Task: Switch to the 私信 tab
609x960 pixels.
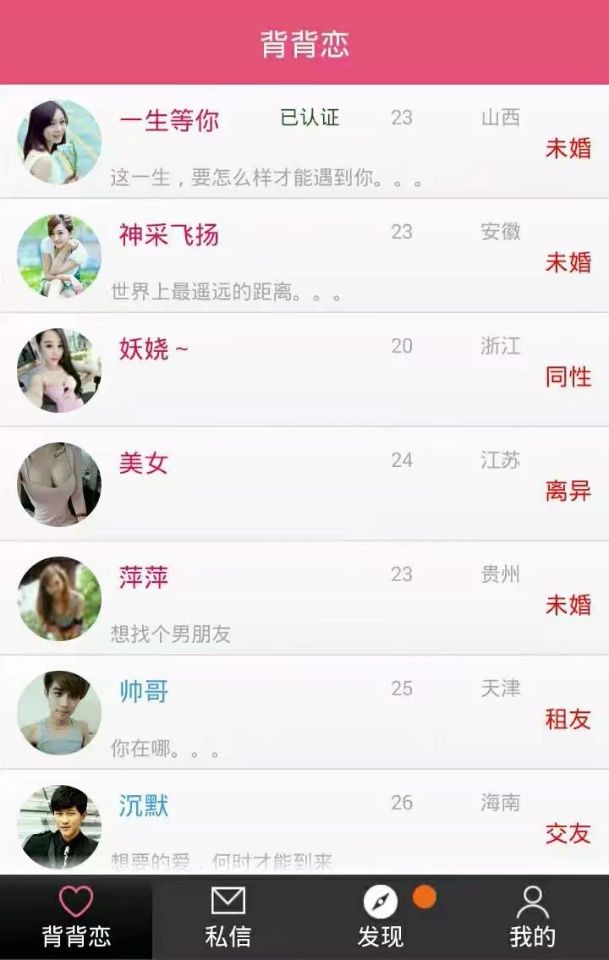Action: point(228,917)
